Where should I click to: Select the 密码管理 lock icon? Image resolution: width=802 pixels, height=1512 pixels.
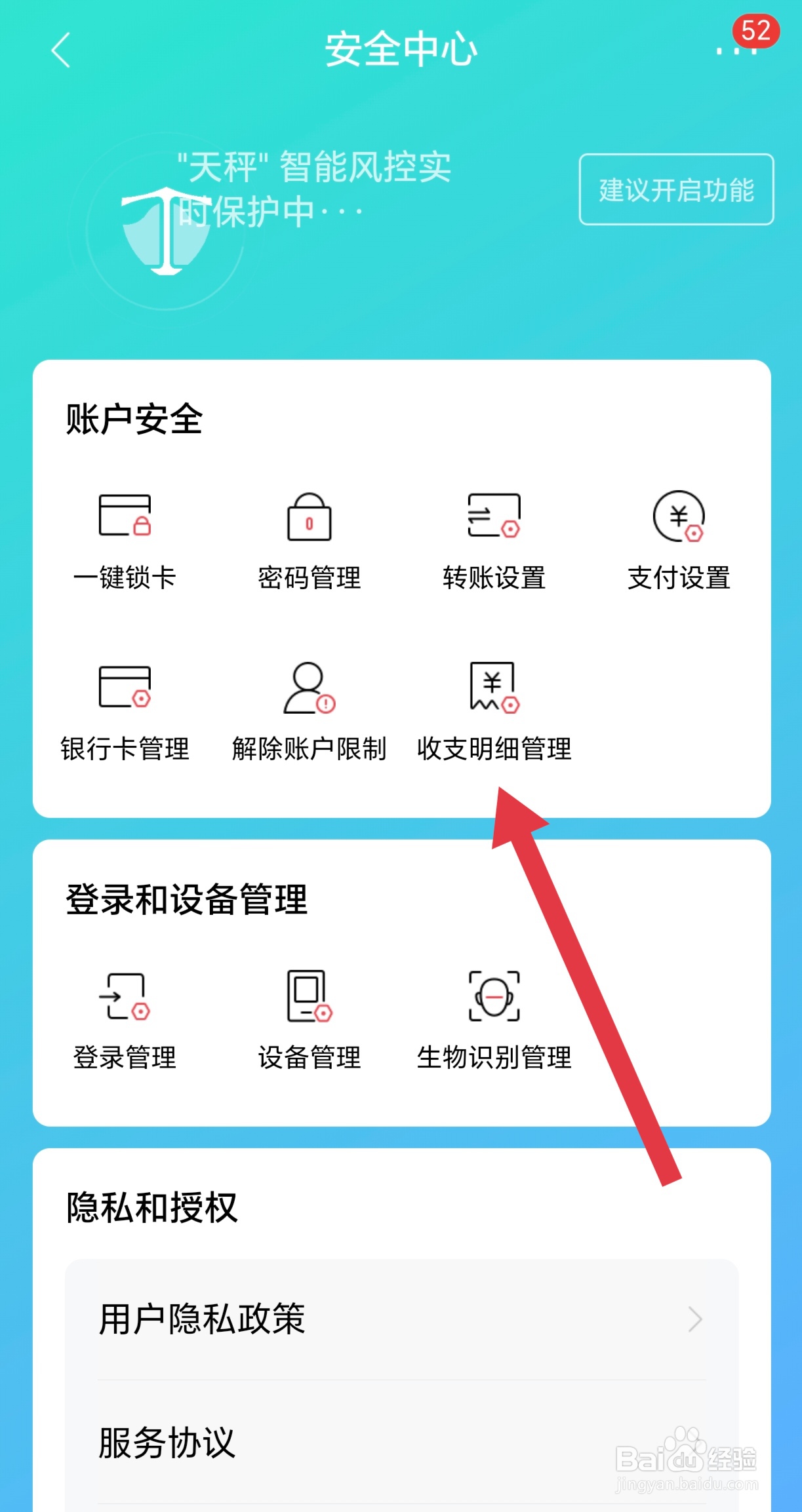pyautogui.click(x=308, y=521)
